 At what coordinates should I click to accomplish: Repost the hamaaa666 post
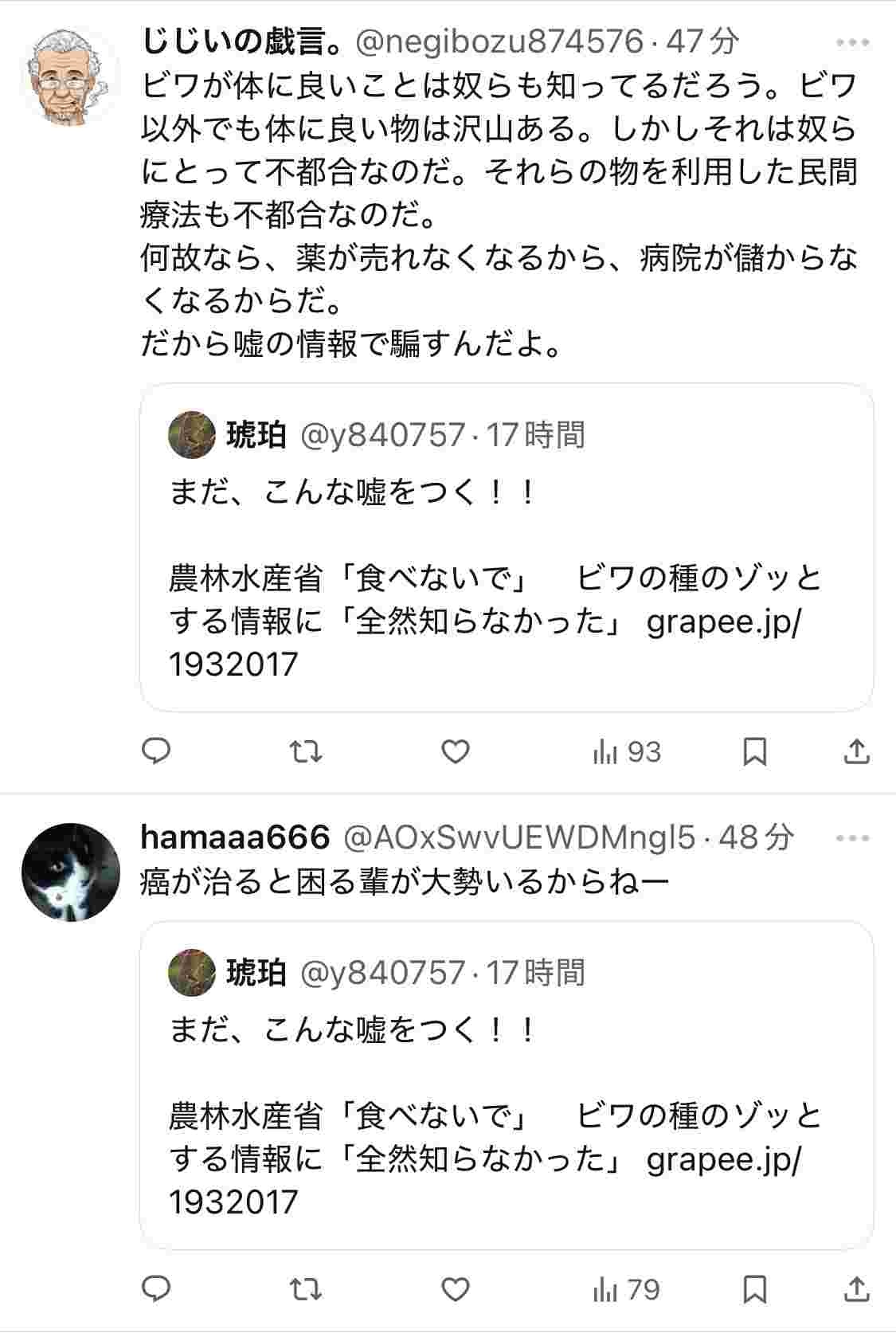(305, 1288)
